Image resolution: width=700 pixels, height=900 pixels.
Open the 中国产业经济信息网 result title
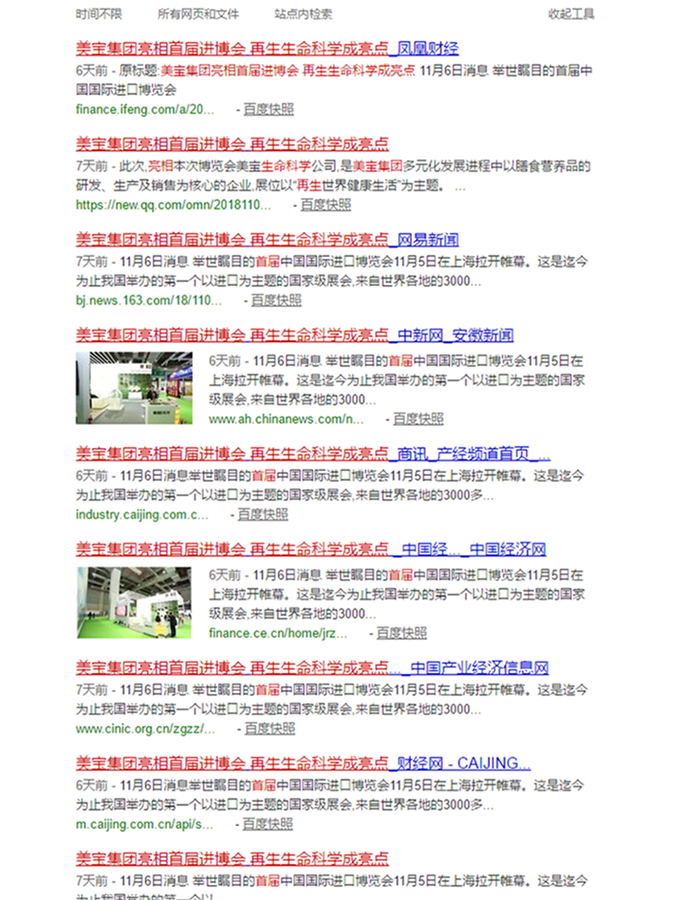[x=312, y=667]
